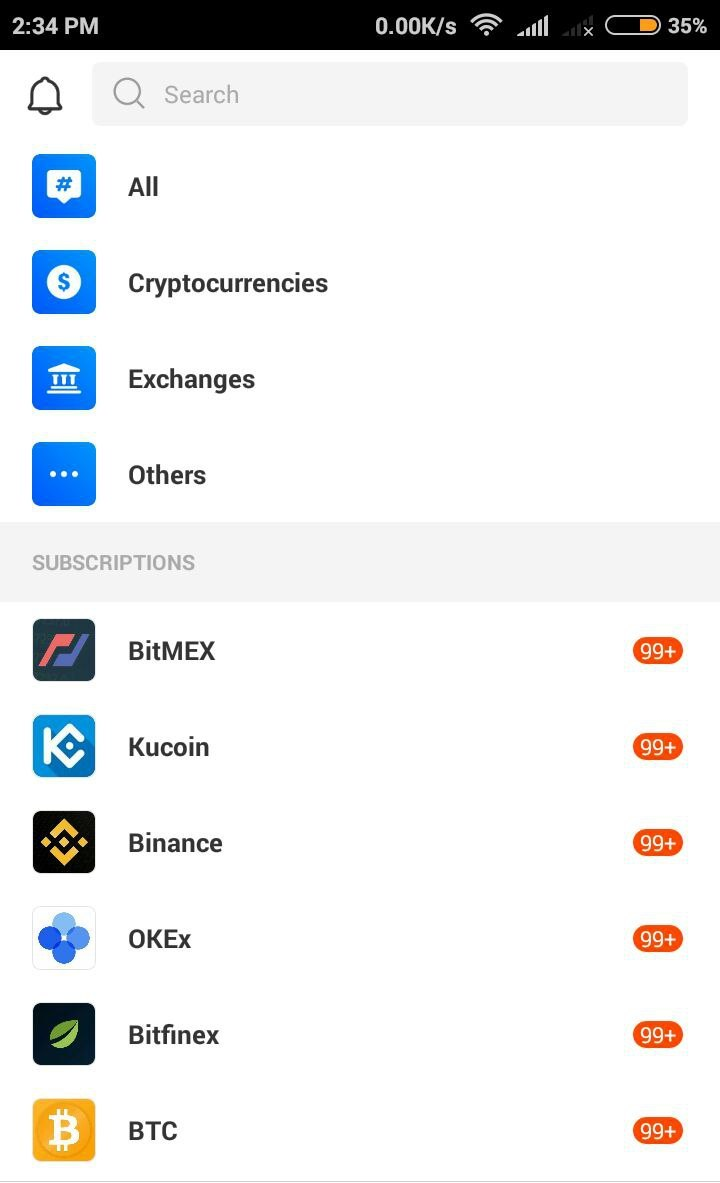View the Kucoin subscription
720x1183 pixels.
pyautogui.click(x=360, y=746)
